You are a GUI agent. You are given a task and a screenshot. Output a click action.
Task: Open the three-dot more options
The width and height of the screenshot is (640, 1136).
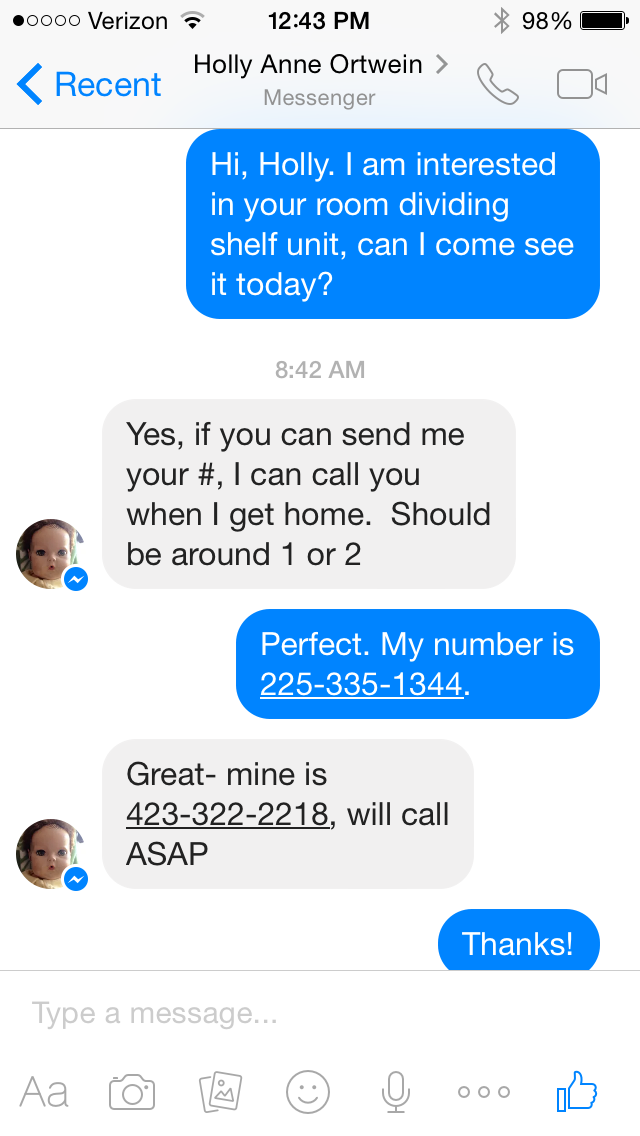click(484, 1092)
